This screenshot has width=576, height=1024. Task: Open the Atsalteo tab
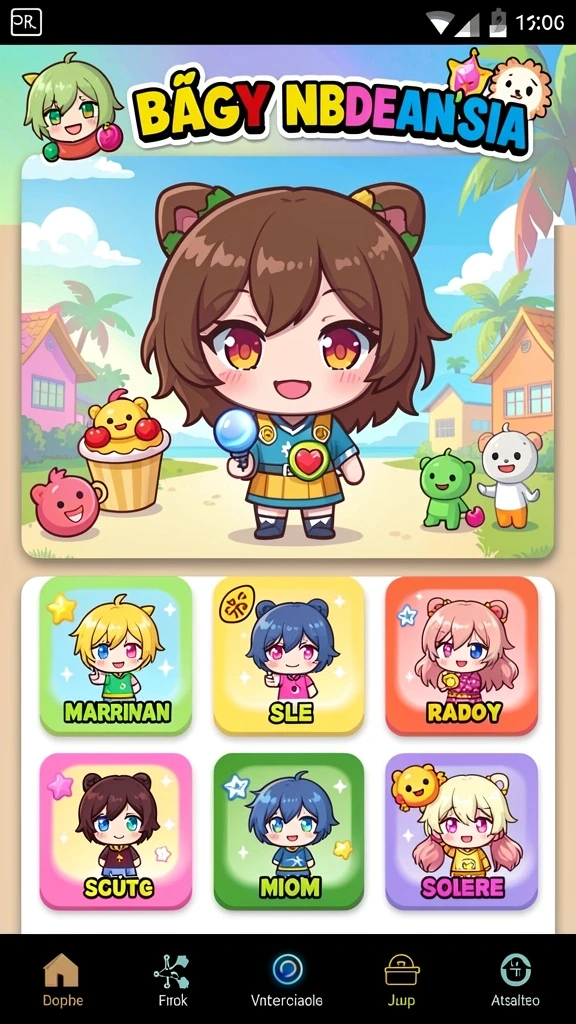(x=515, y=980)
